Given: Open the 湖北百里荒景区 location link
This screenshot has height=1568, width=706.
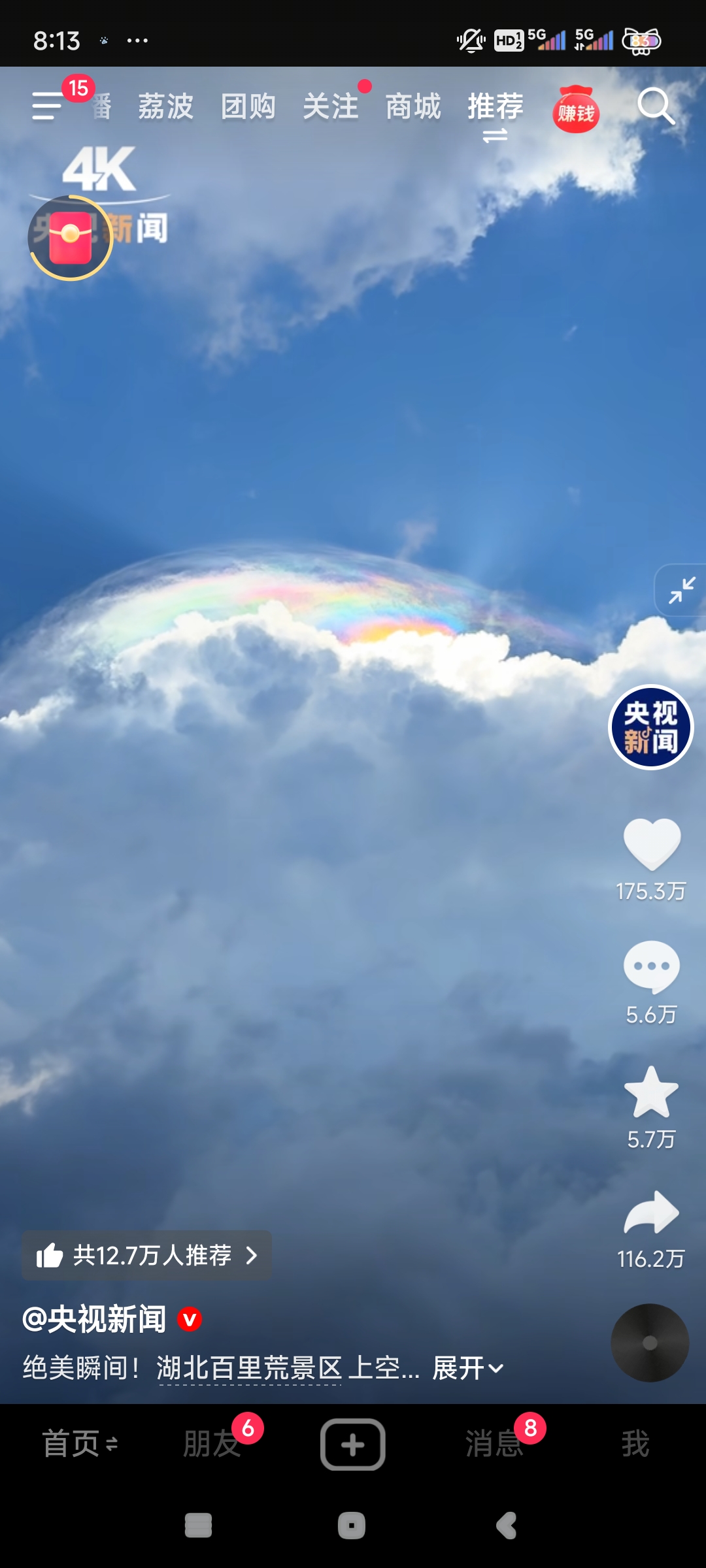Looking at the screenshot, I should tap(249, 1367).
